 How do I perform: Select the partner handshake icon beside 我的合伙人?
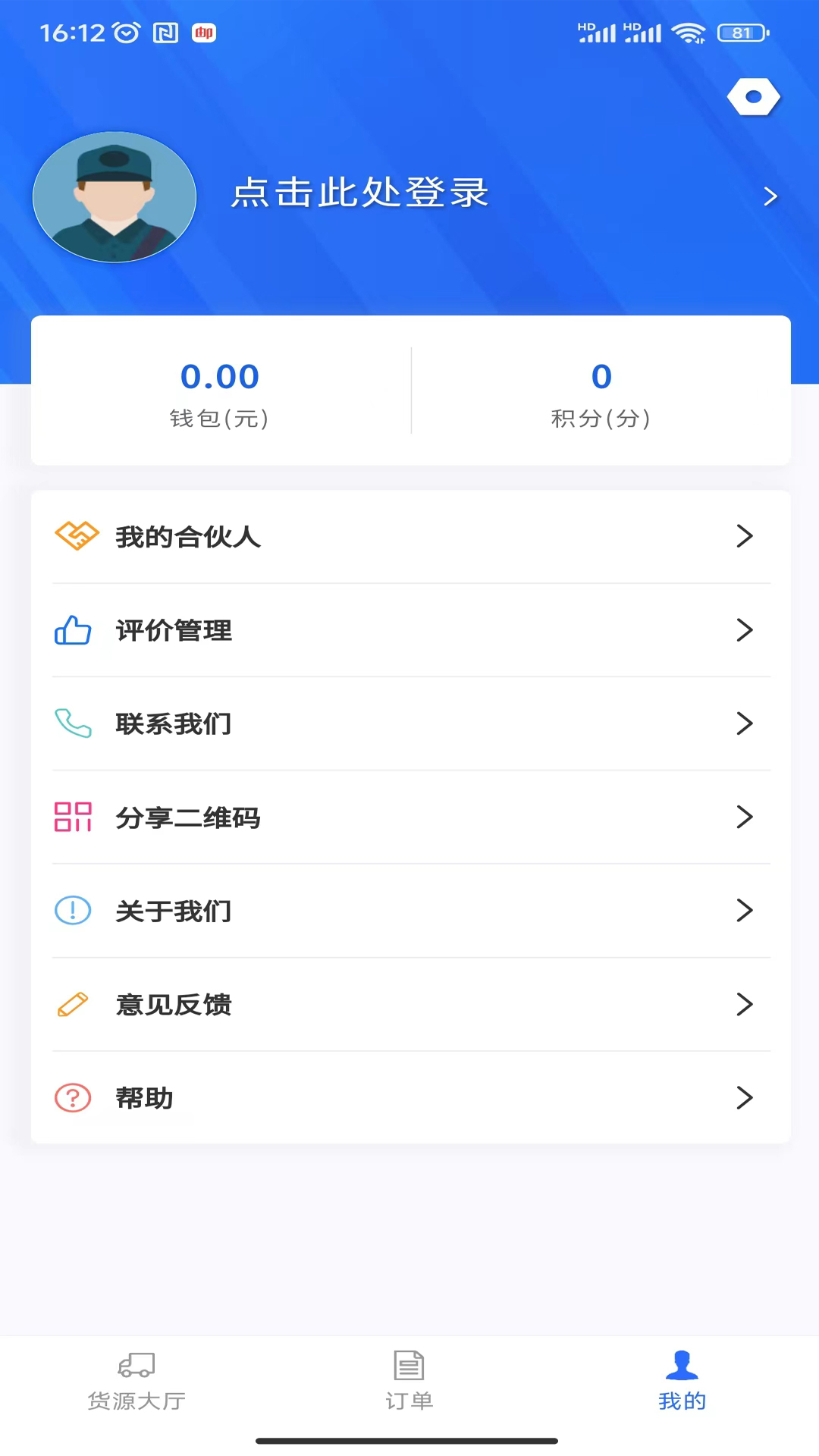(x=73, y=536)
